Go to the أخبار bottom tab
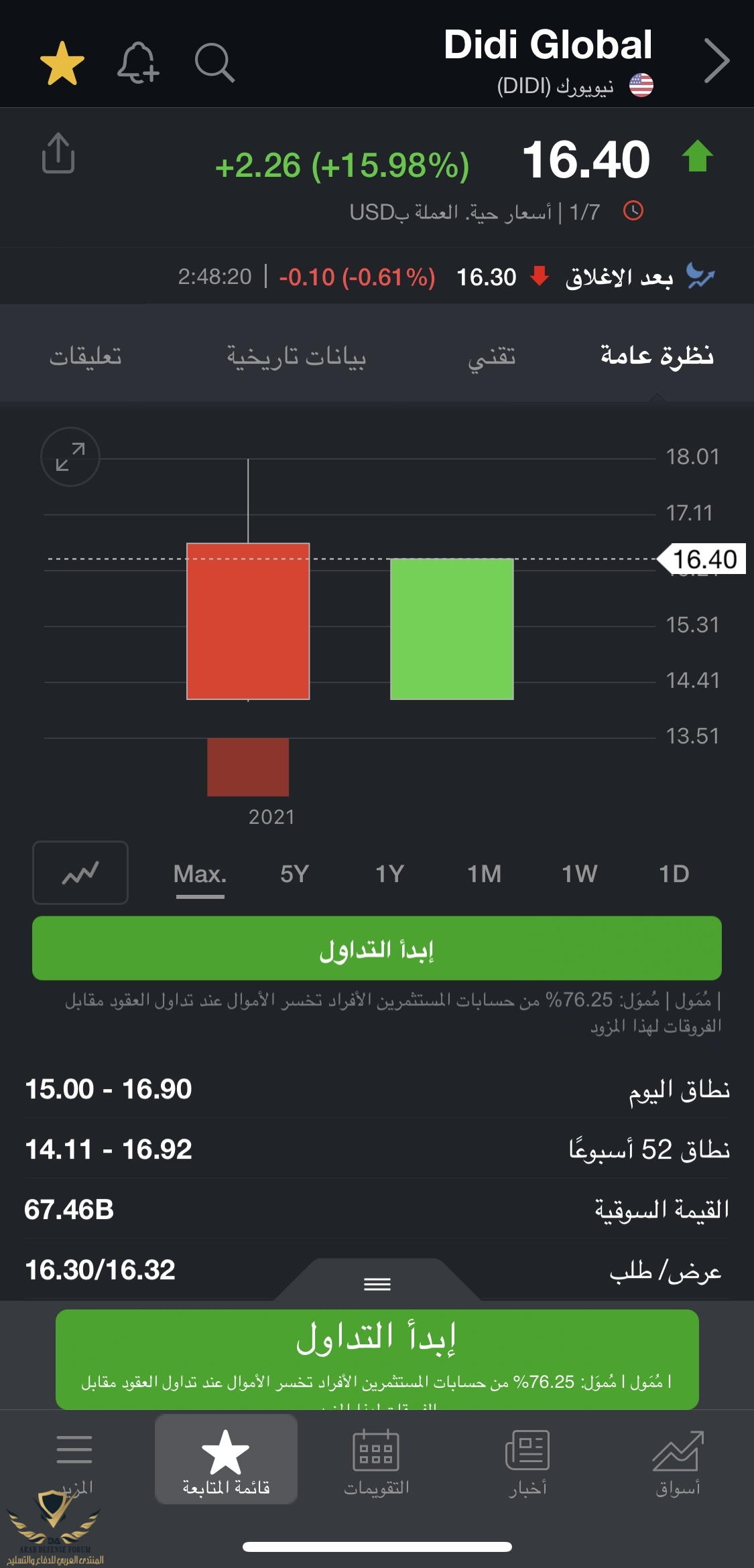This screenshot has width=754, height=1568. click(x=527, y=1462)
